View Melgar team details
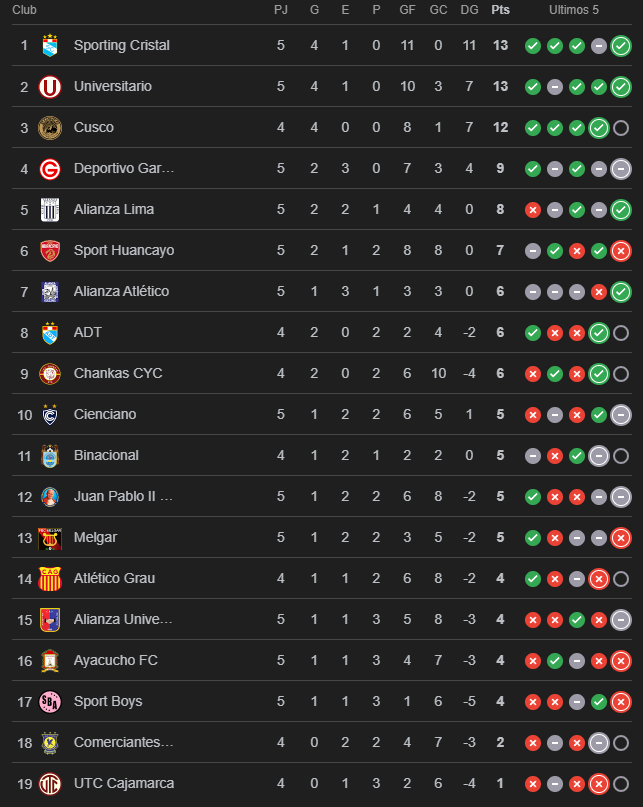Screen dimensions: 643x807 [x=95, y=537]
